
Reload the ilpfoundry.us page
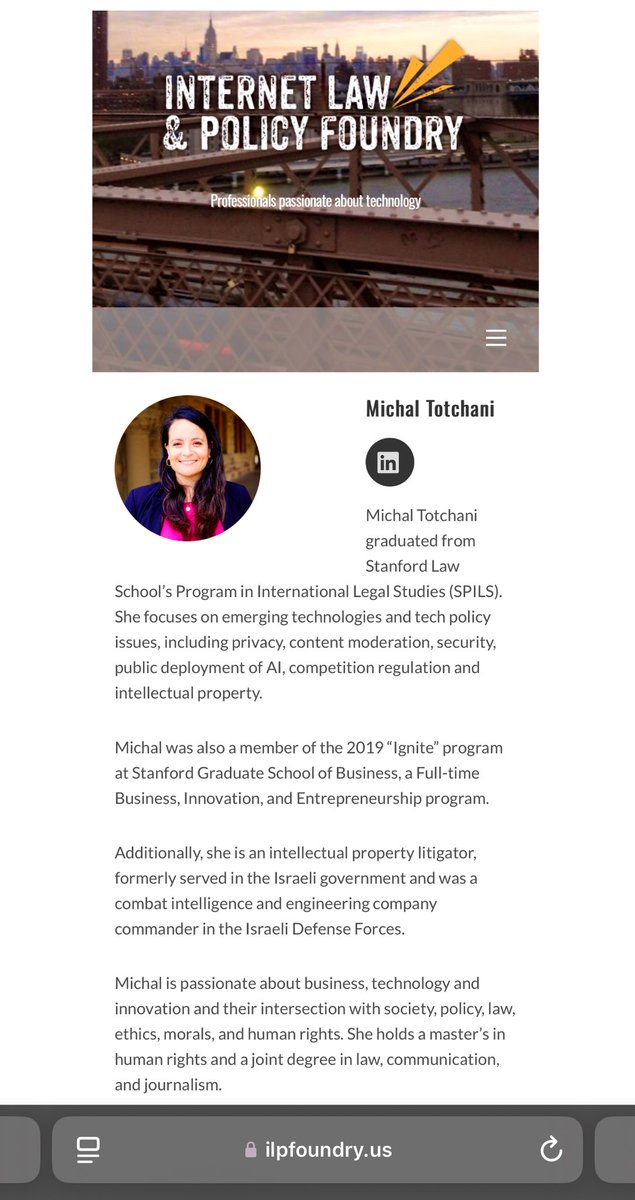(551, 1150)
